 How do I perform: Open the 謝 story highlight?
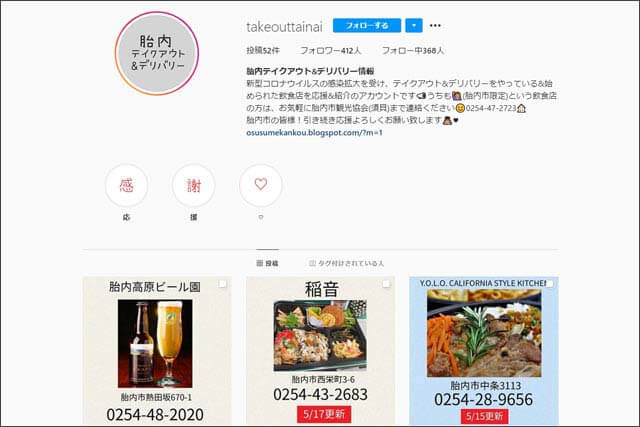click(x=193, y=186)
